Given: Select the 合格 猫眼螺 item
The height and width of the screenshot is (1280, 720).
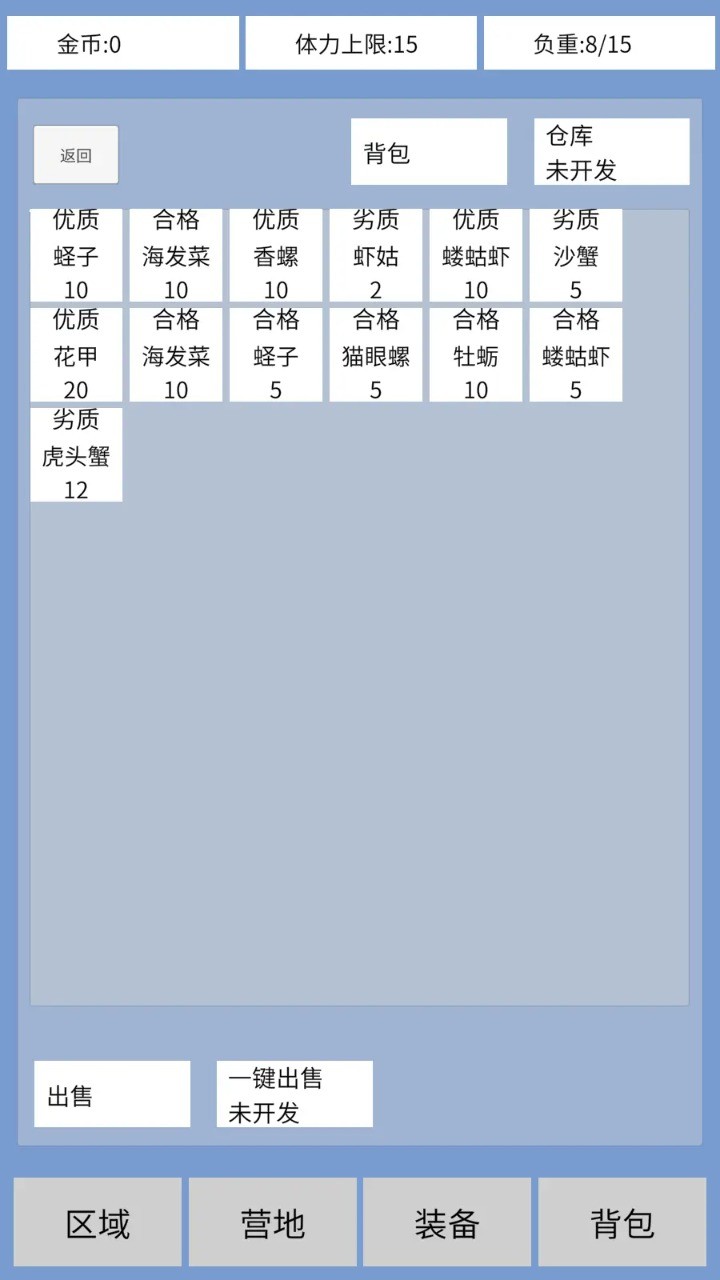Looking at the screenshot, I should [376, 355].
